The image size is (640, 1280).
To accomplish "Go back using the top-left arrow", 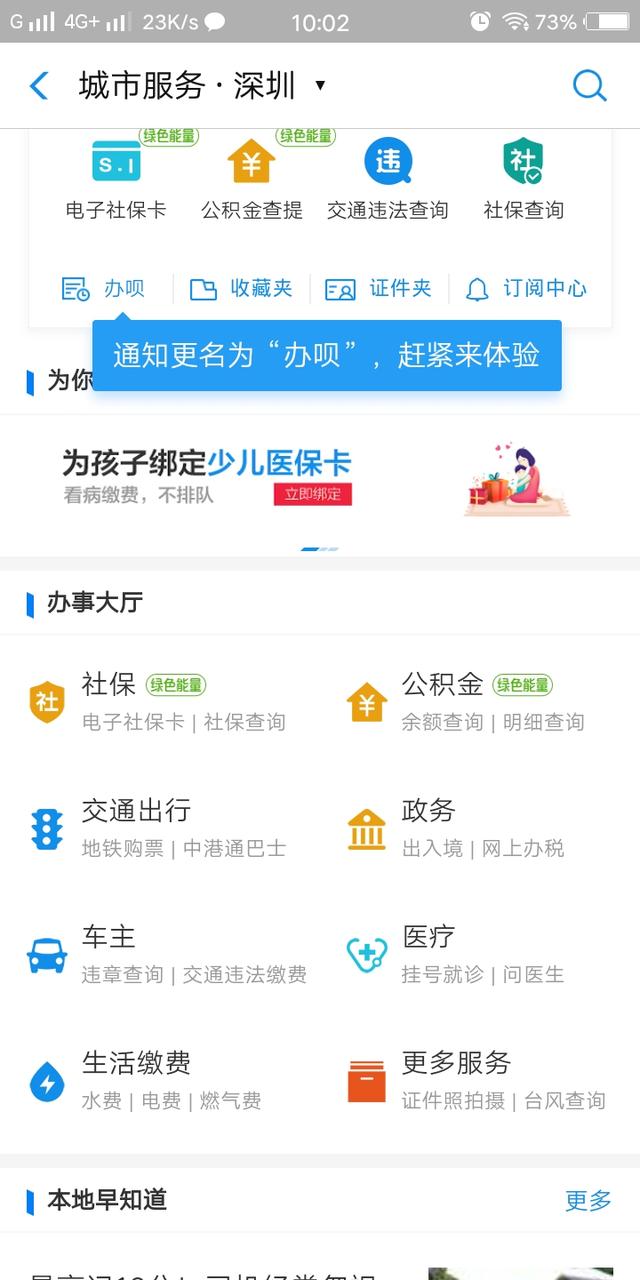I will click(x=39, y=86).
